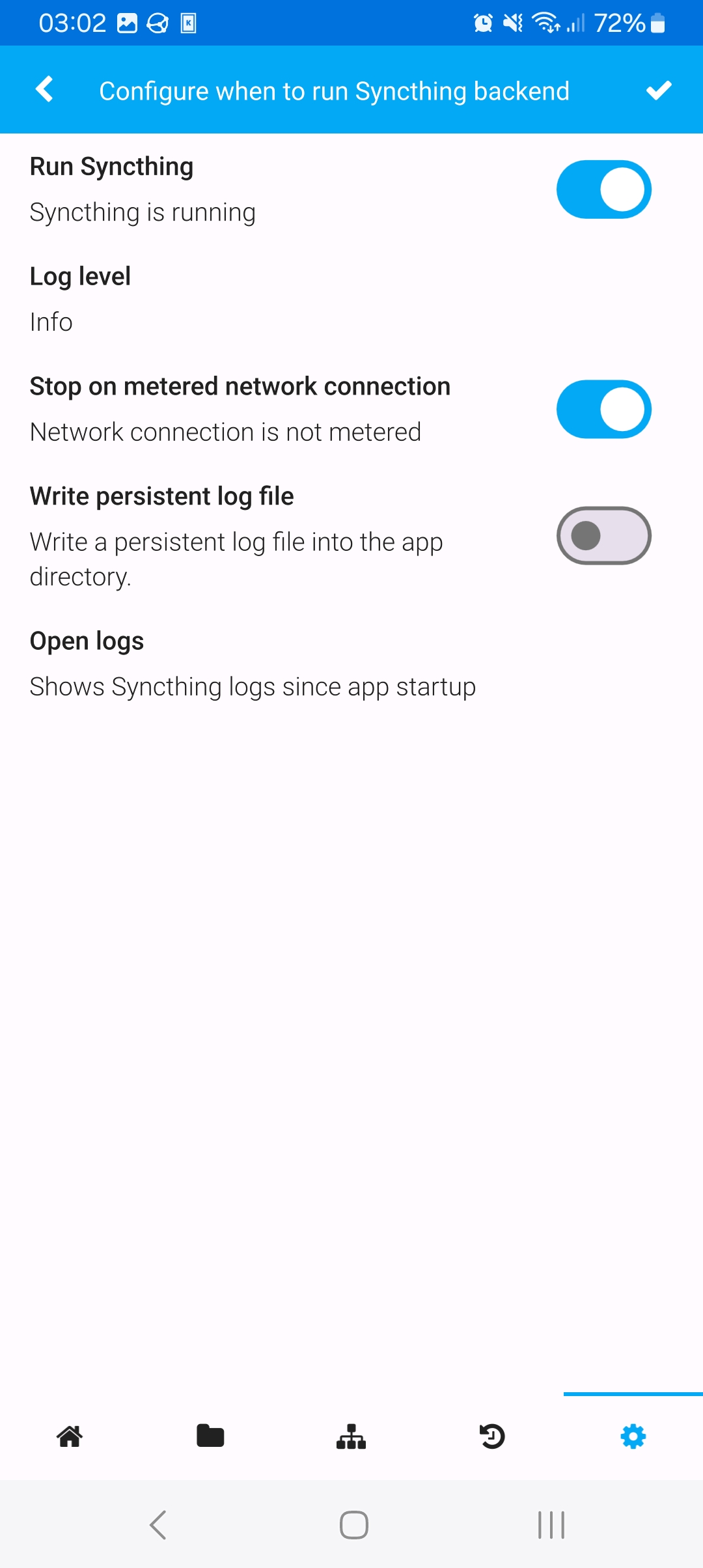703x1568 pixels.
Task: Disable Stop on metered network connection
Action: 603,409
